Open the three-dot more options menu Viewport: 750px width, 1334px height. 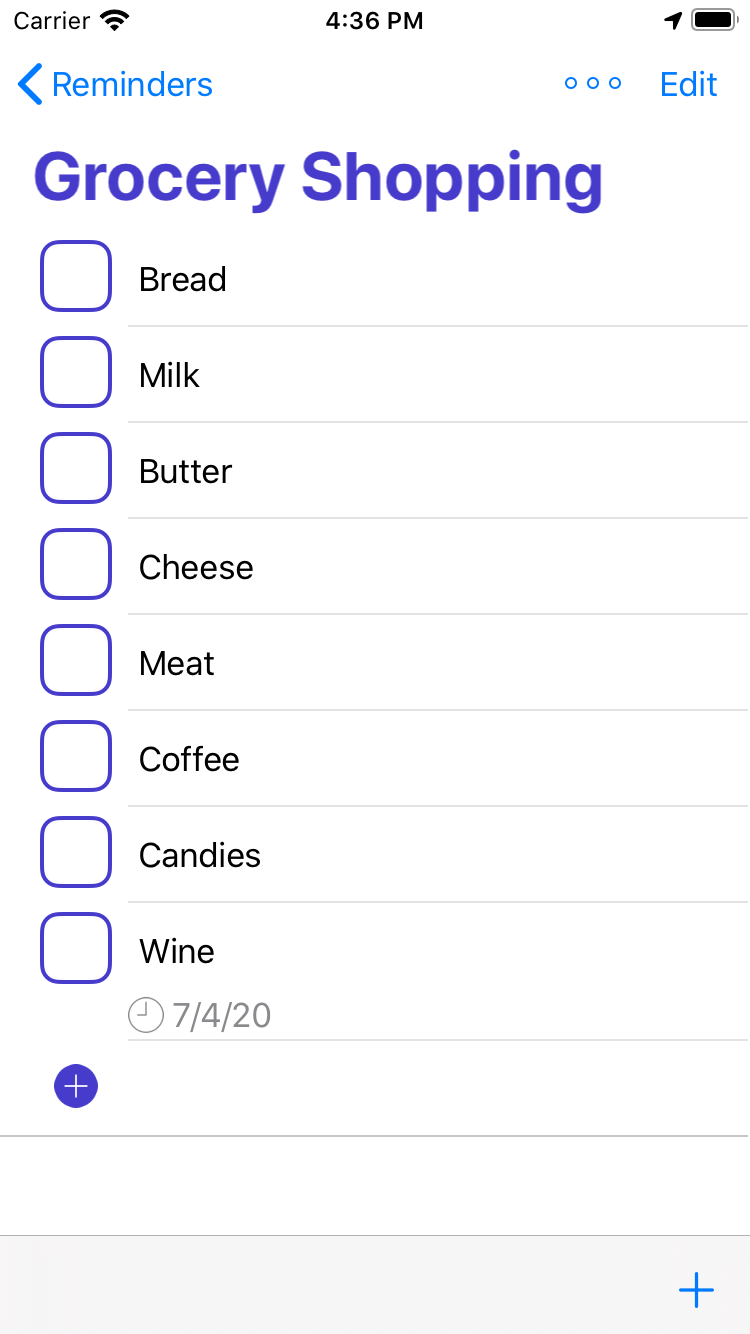pyautogui.click(x=593, y=84)
